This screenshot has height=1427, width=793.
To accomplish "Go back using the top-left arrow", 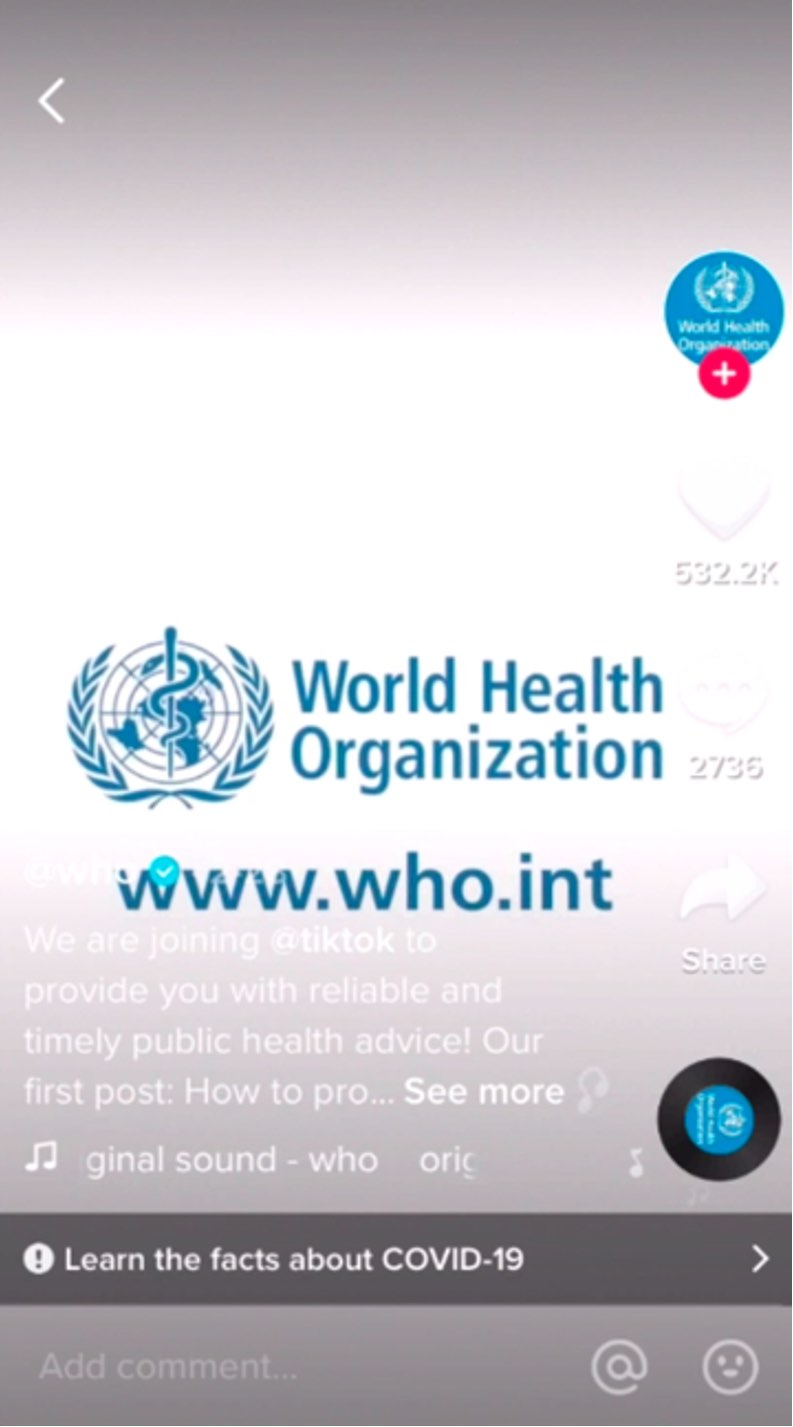I will pyautogui.click(x=51, y=101).
